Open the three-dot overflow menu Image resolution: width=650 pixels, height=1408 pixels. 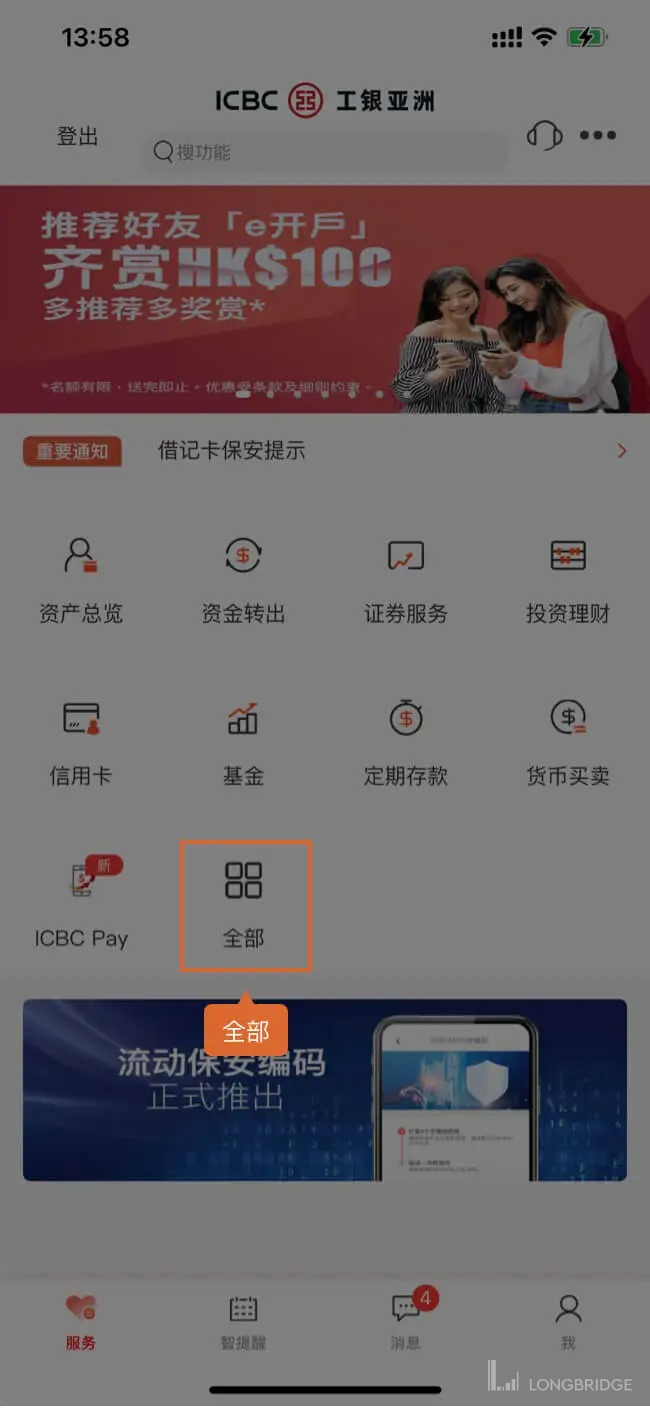598,136
